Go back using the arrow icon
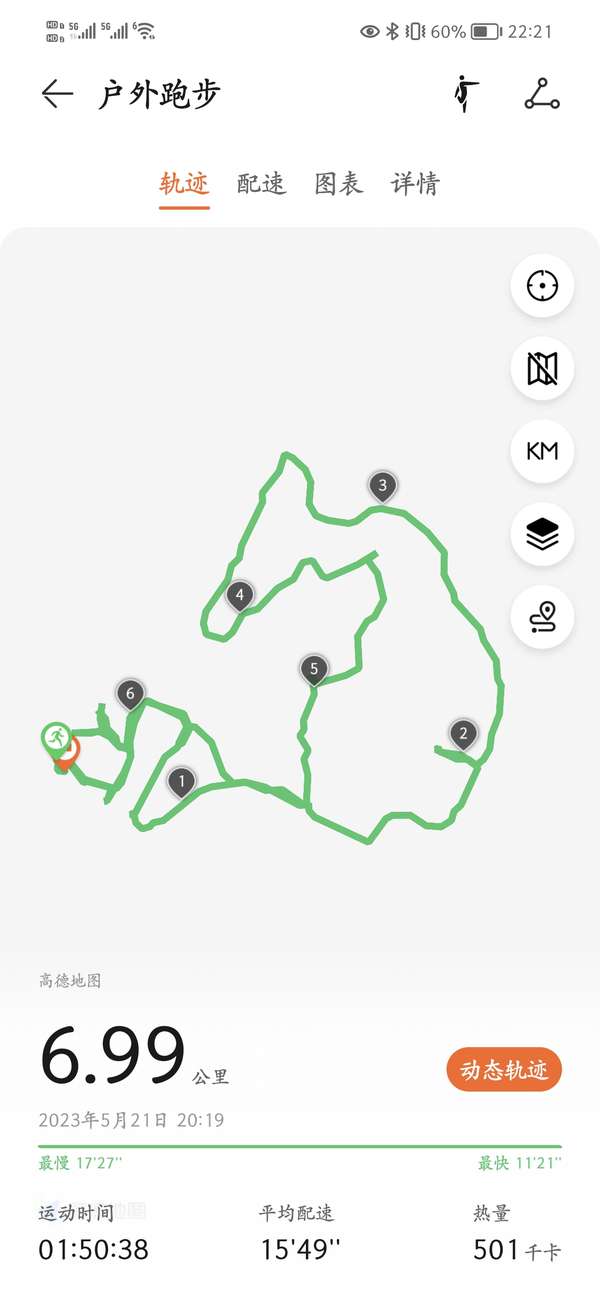Viewport: 600px width, 1306px height. 57,94
